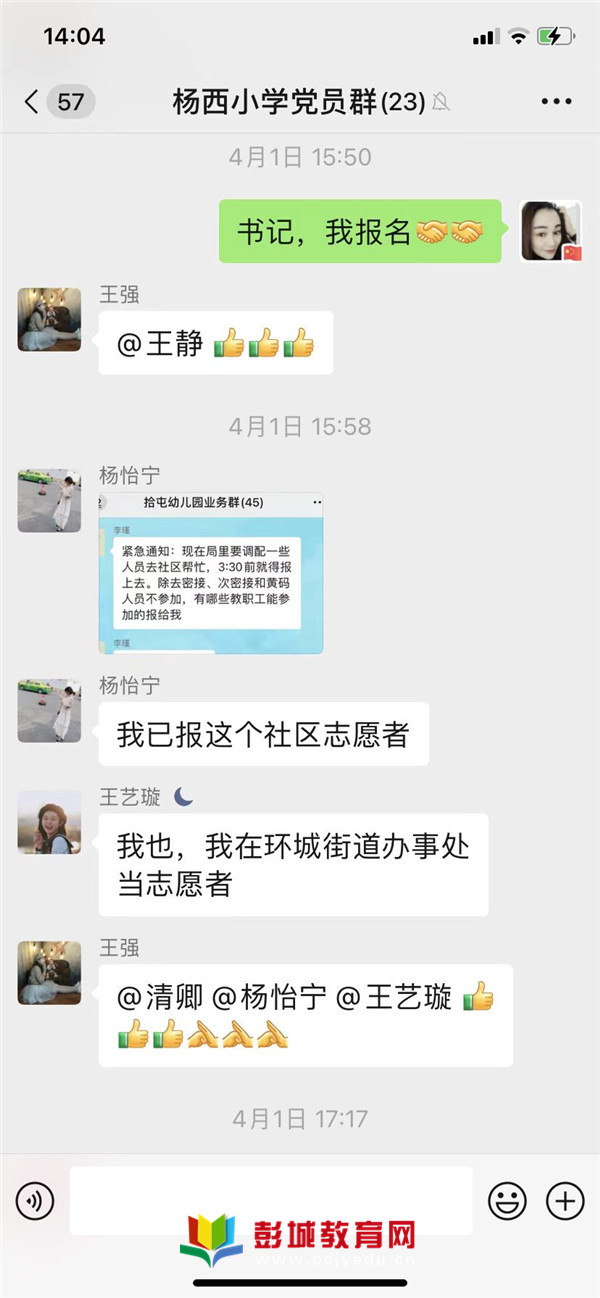Tap my own avatar beside 书记，我报名
600x1298 pixels.
click(x=551, y=231)
